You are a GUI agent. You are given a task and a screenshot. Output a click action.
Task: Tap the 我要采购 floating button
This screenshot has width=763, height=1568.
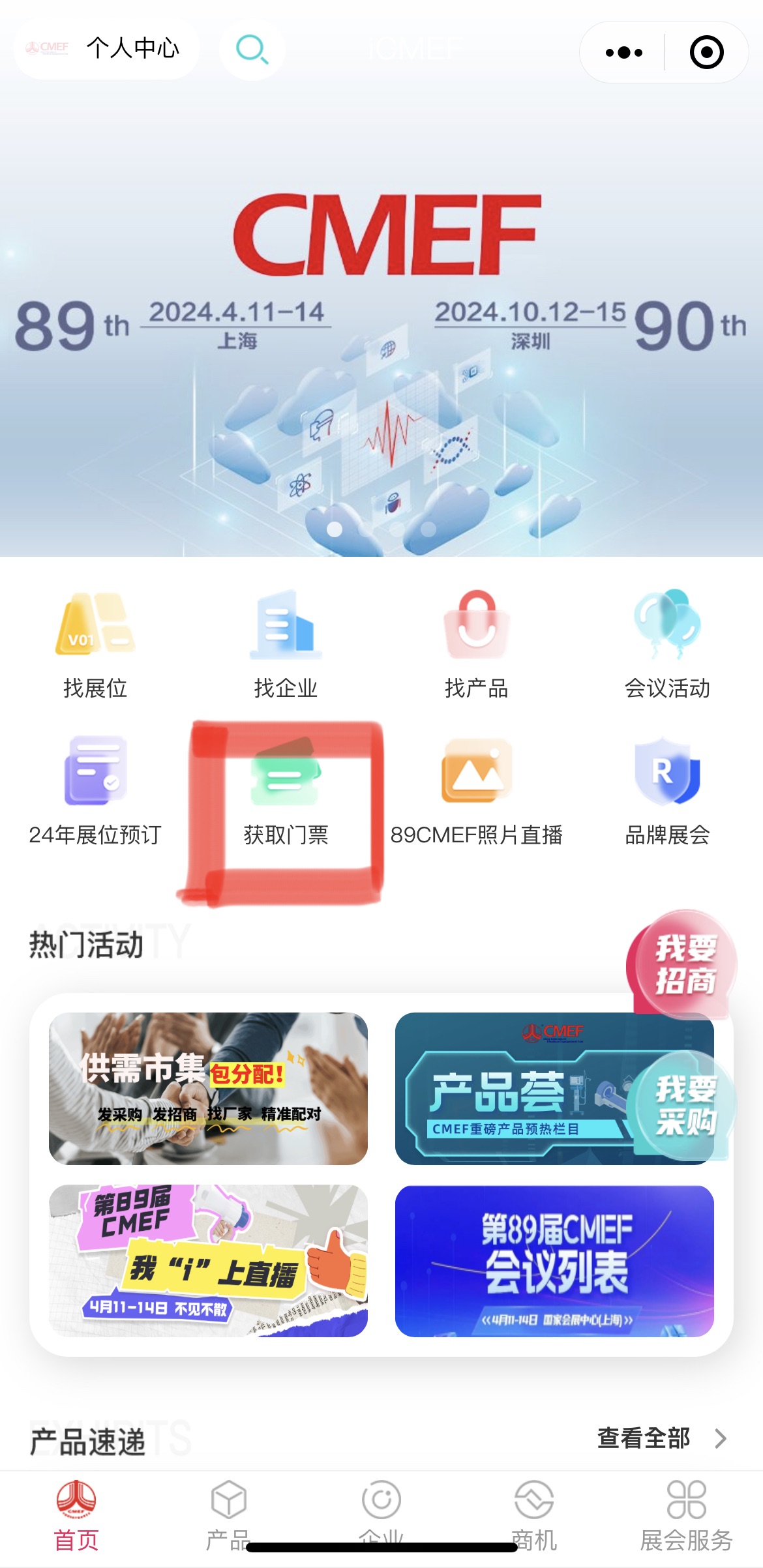coord(685,1104)
